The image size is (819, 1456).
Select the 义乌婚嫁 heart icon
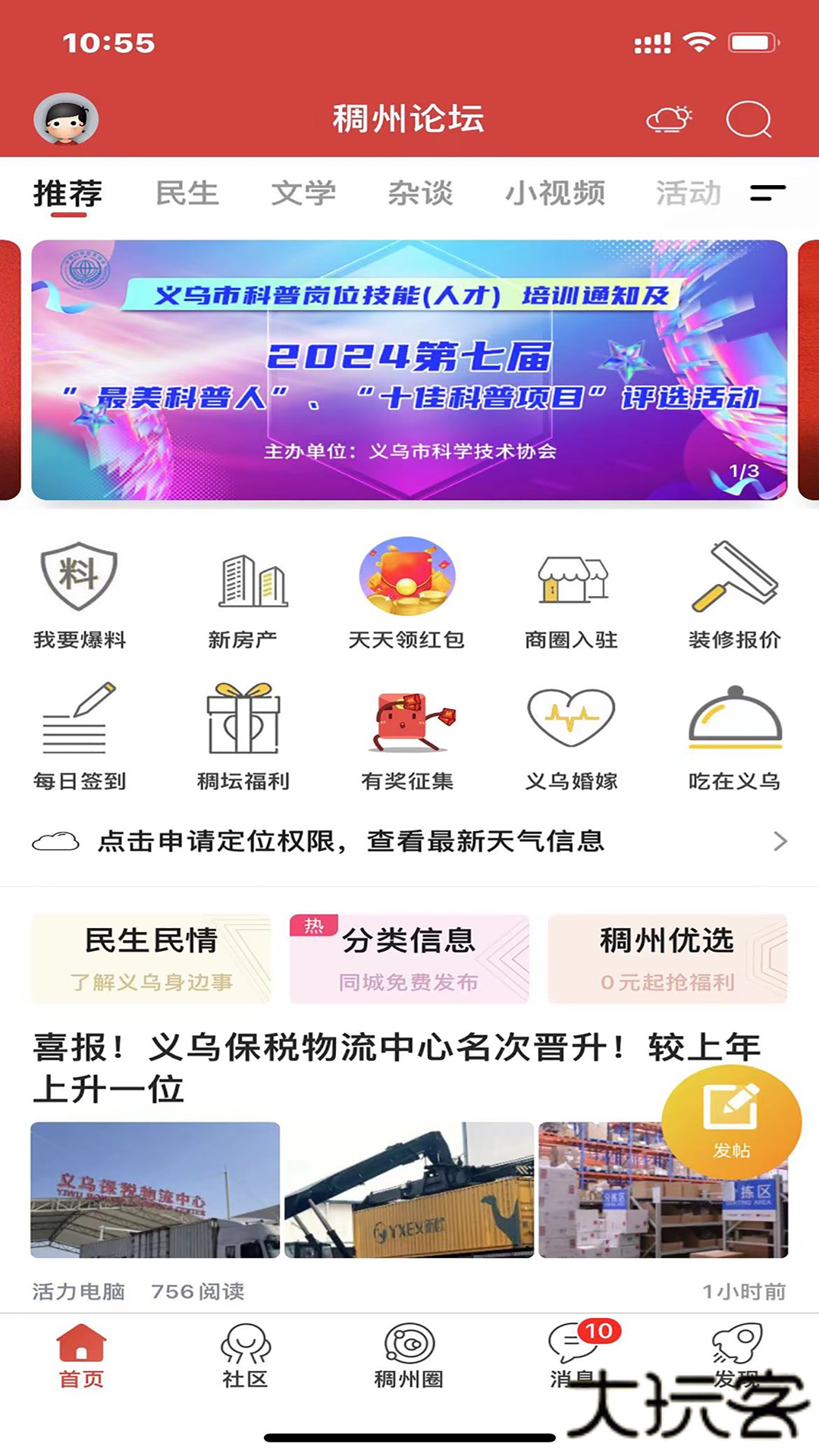(573, 720)
